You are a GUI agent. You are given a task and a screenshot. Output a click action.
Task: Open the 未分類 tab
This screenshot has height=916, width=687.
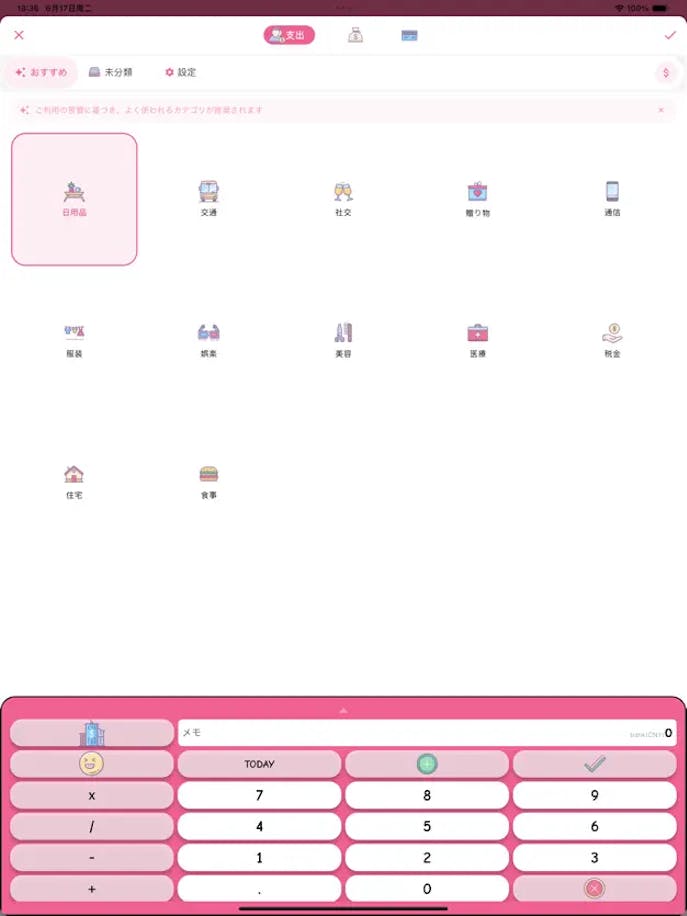click(110, 72)
